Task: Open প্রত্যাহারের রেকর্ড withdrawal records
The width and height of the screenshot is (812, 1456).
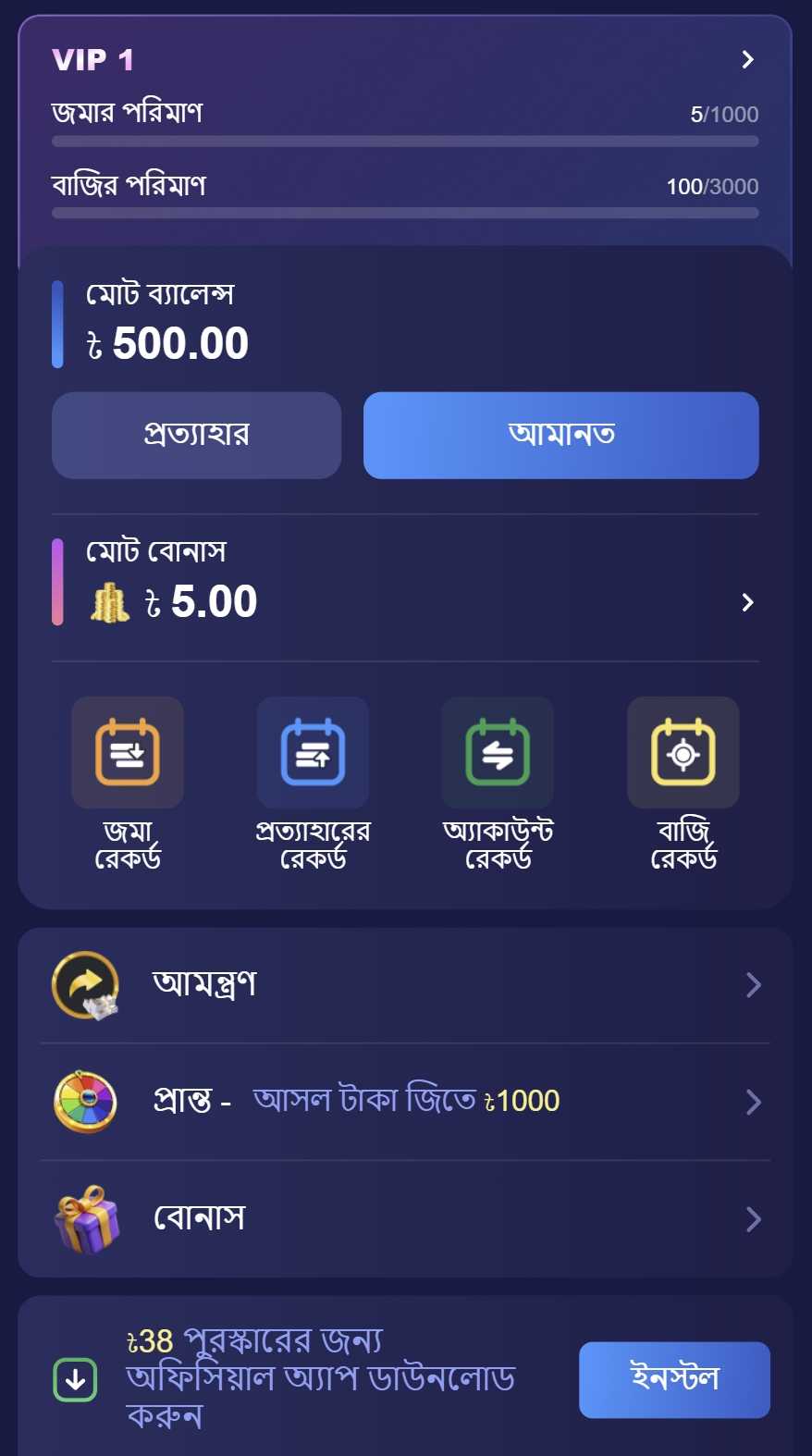Action: point(313,783)
